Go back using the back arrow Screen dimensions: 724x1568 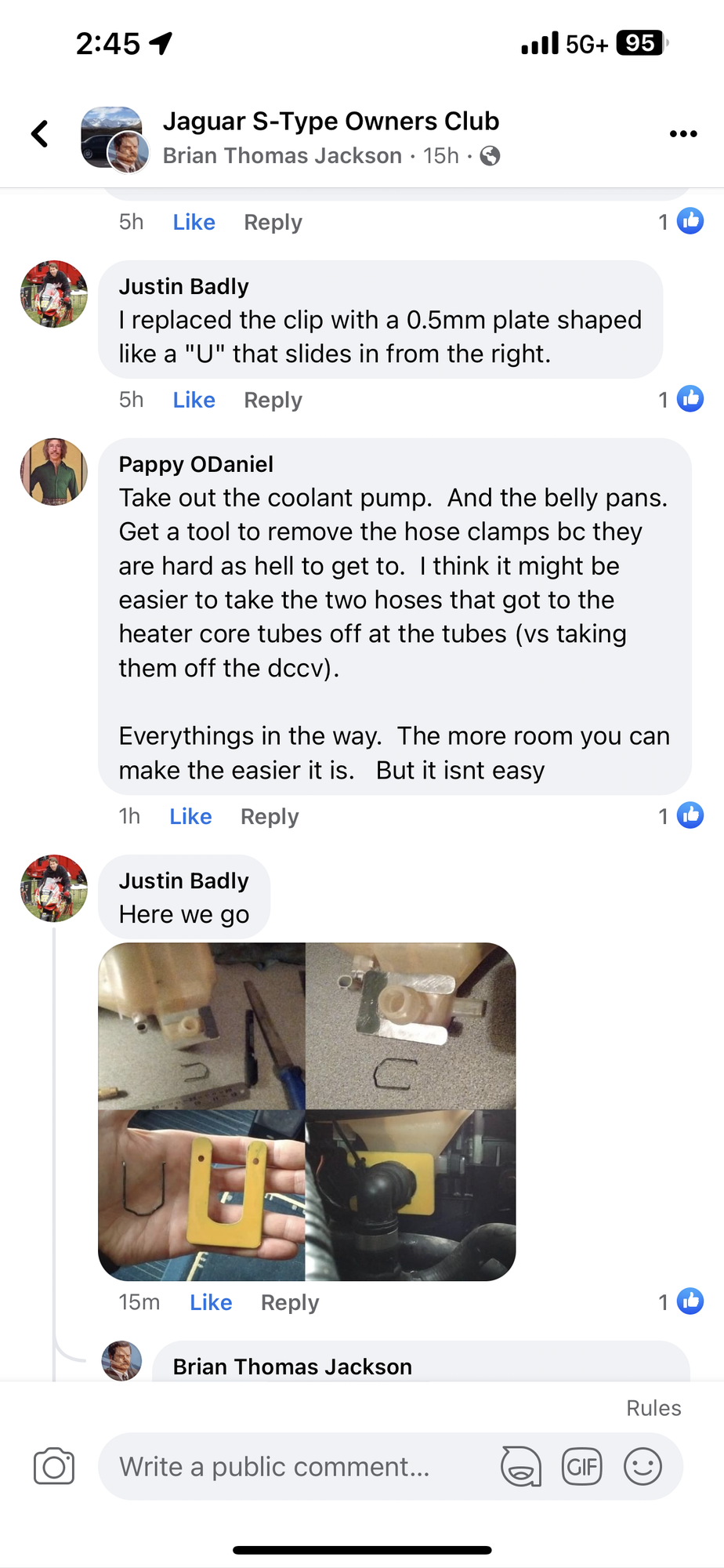click(x=40, y=134)
